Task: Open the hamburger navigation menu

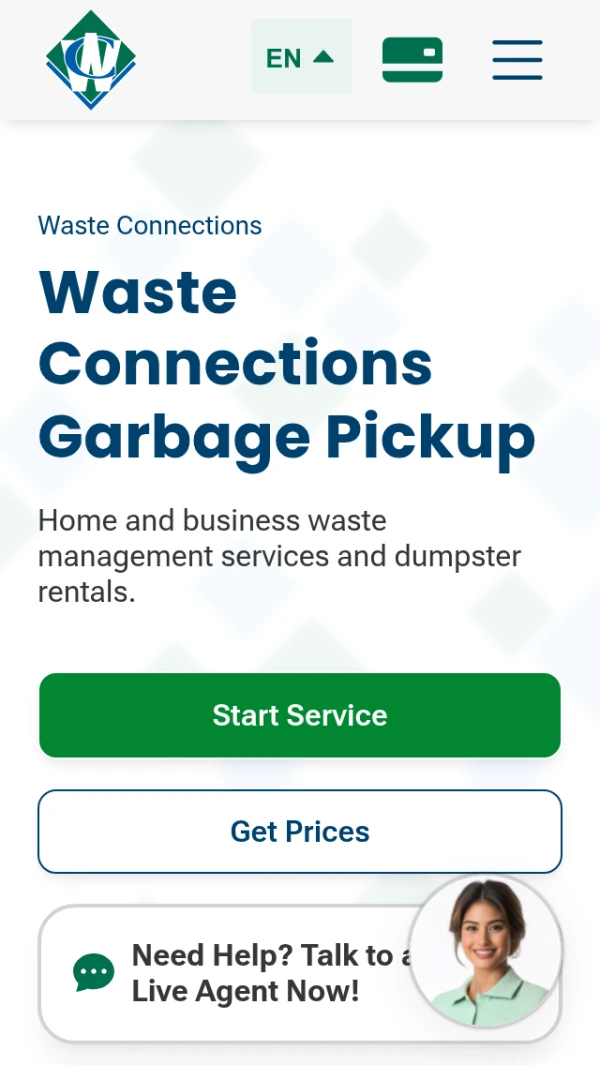Action: 517,60
